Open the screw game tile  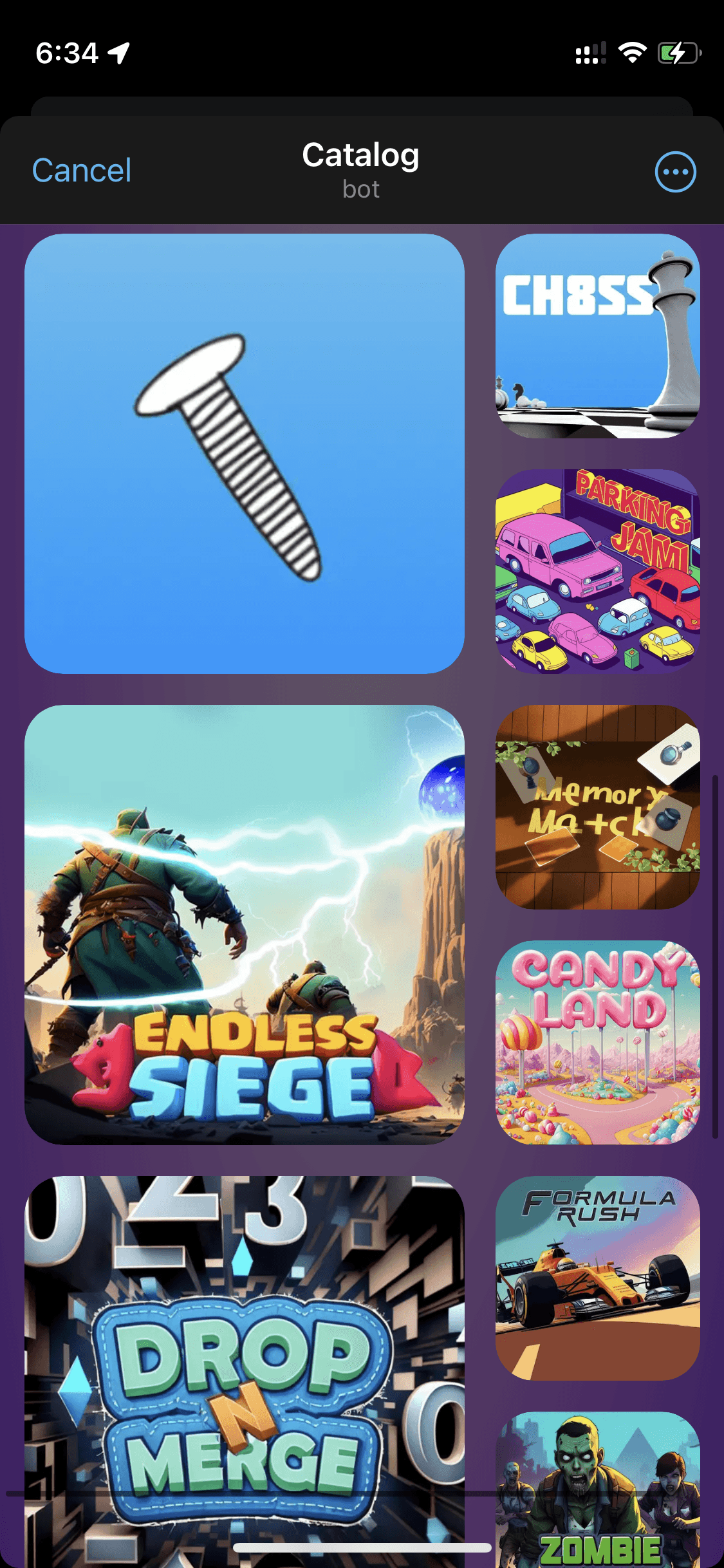245,454
